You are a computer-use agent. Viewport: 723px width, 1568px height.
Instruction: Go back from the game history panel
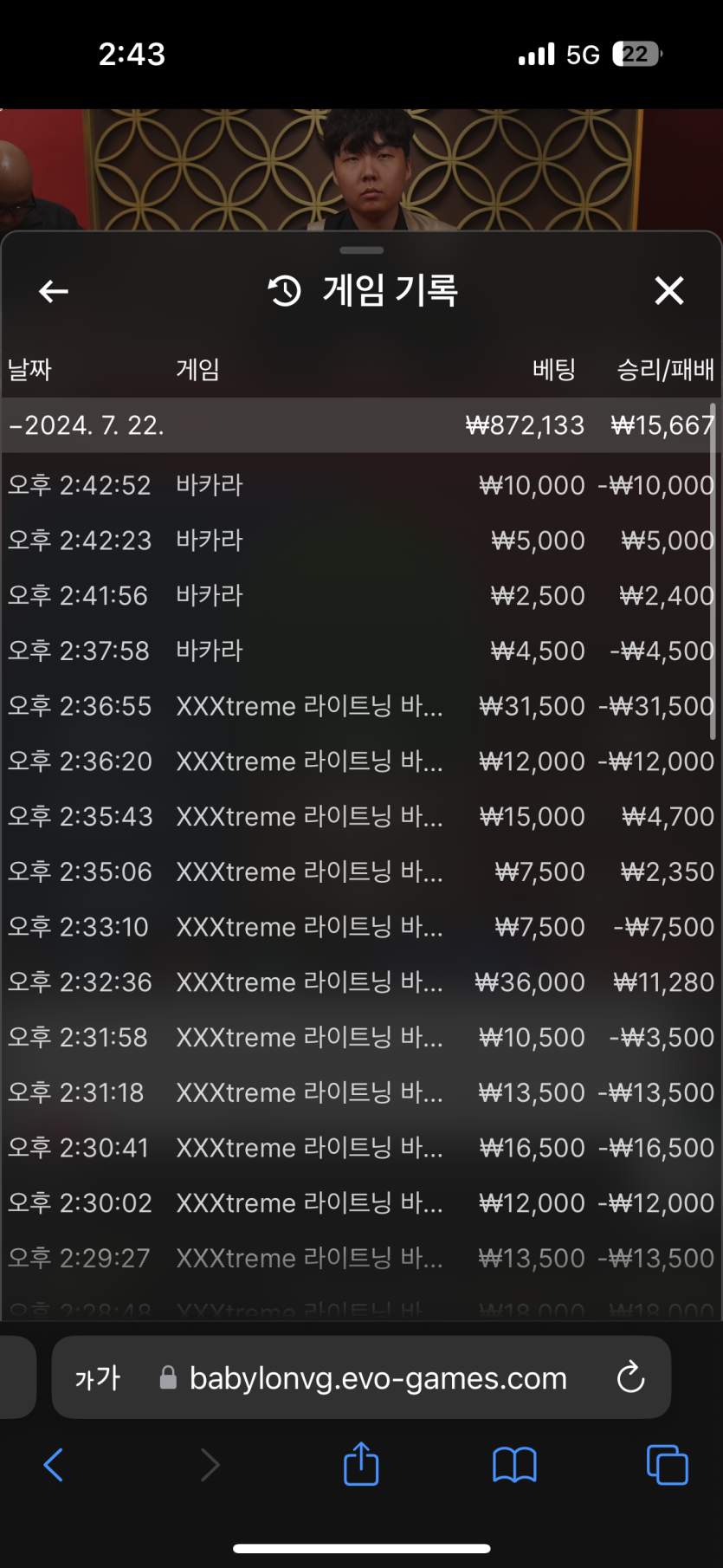(54, 291)
